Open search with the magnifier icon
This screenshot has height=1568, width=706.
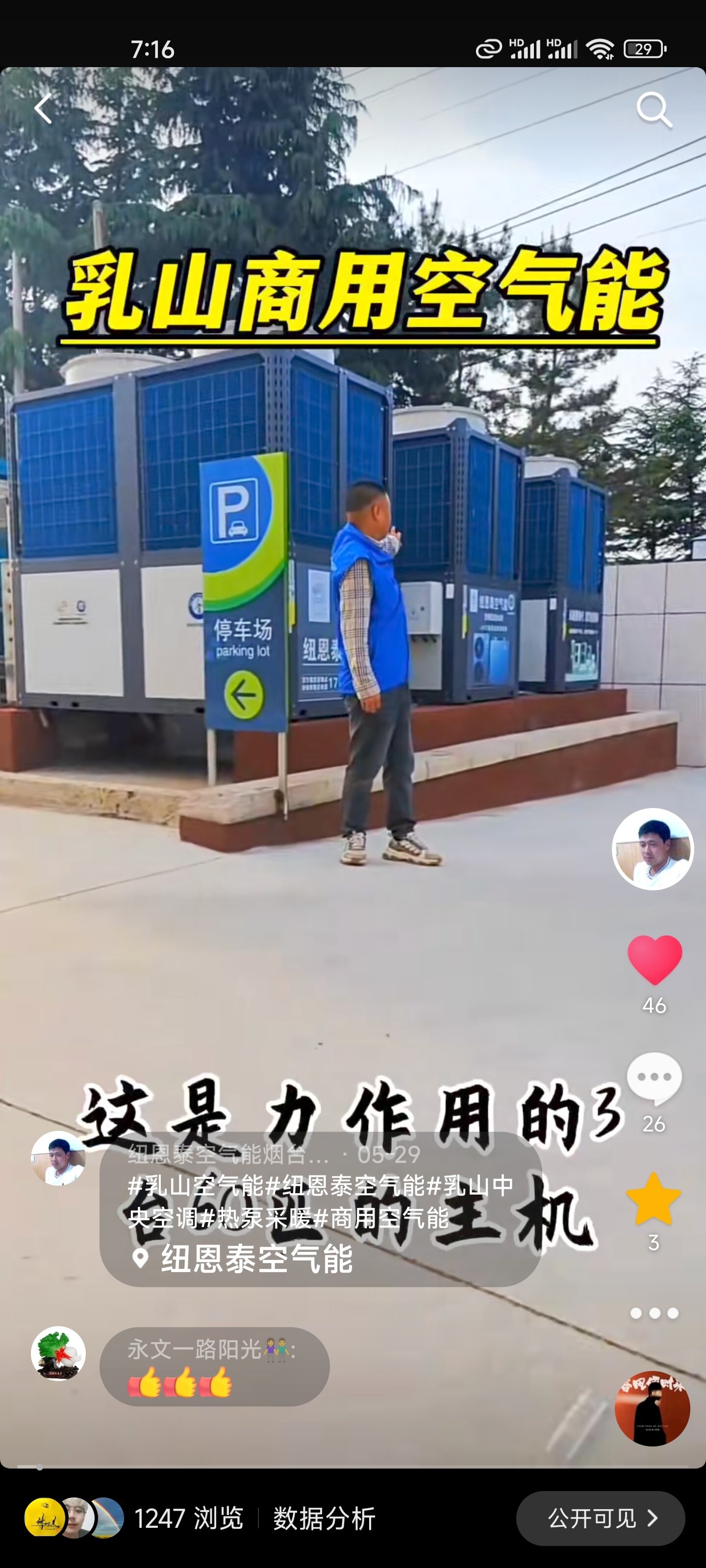click(654, 110)
